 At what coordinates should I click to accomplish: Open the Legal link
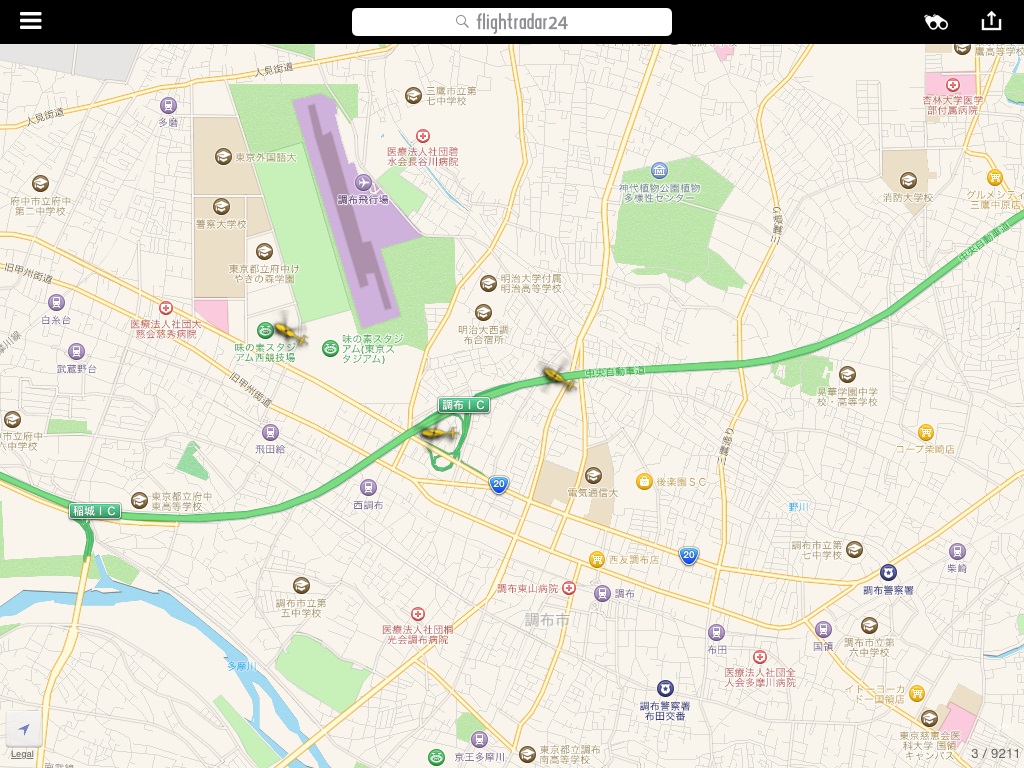[22, 754]
